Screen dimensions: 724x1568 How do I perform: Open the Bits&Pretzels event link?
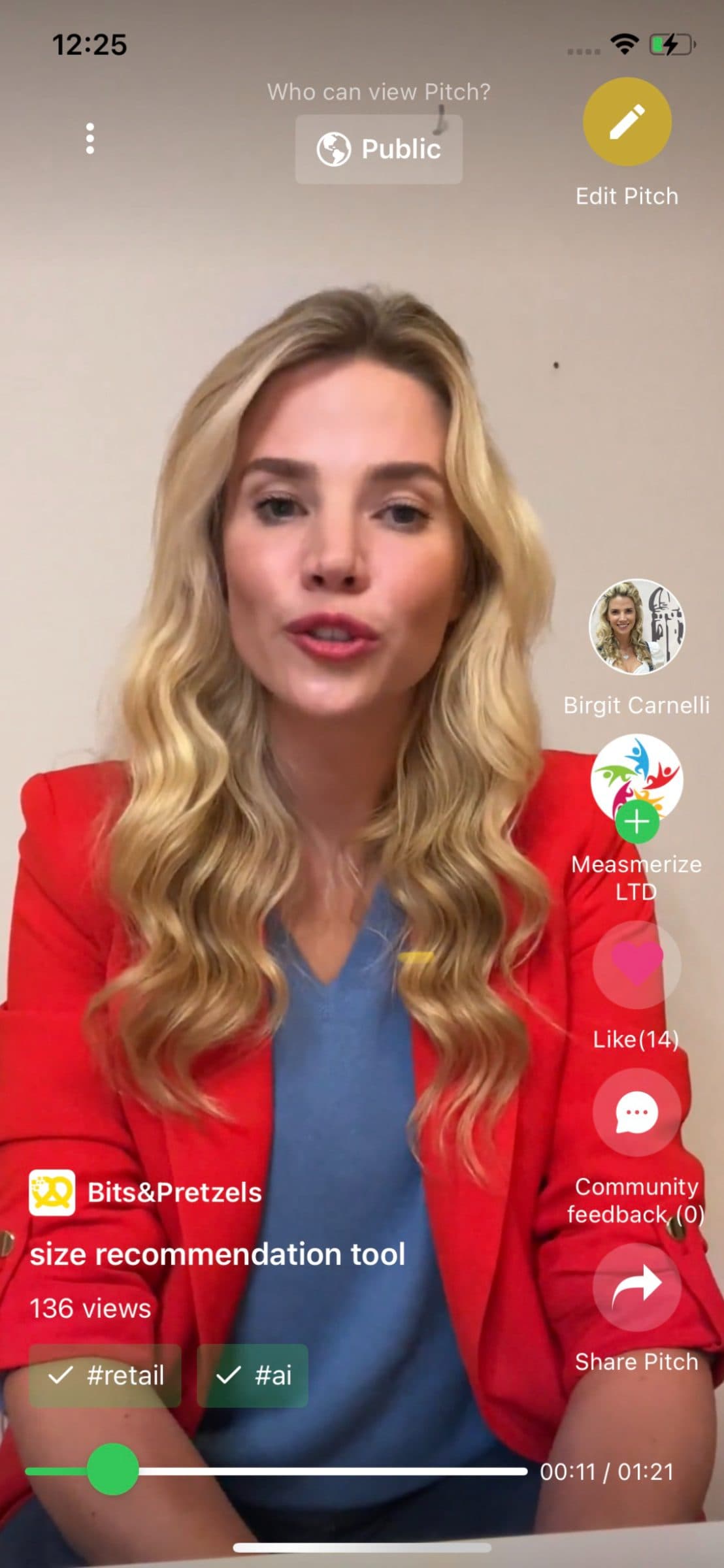pyautogui.click(x=145, y=1192)
